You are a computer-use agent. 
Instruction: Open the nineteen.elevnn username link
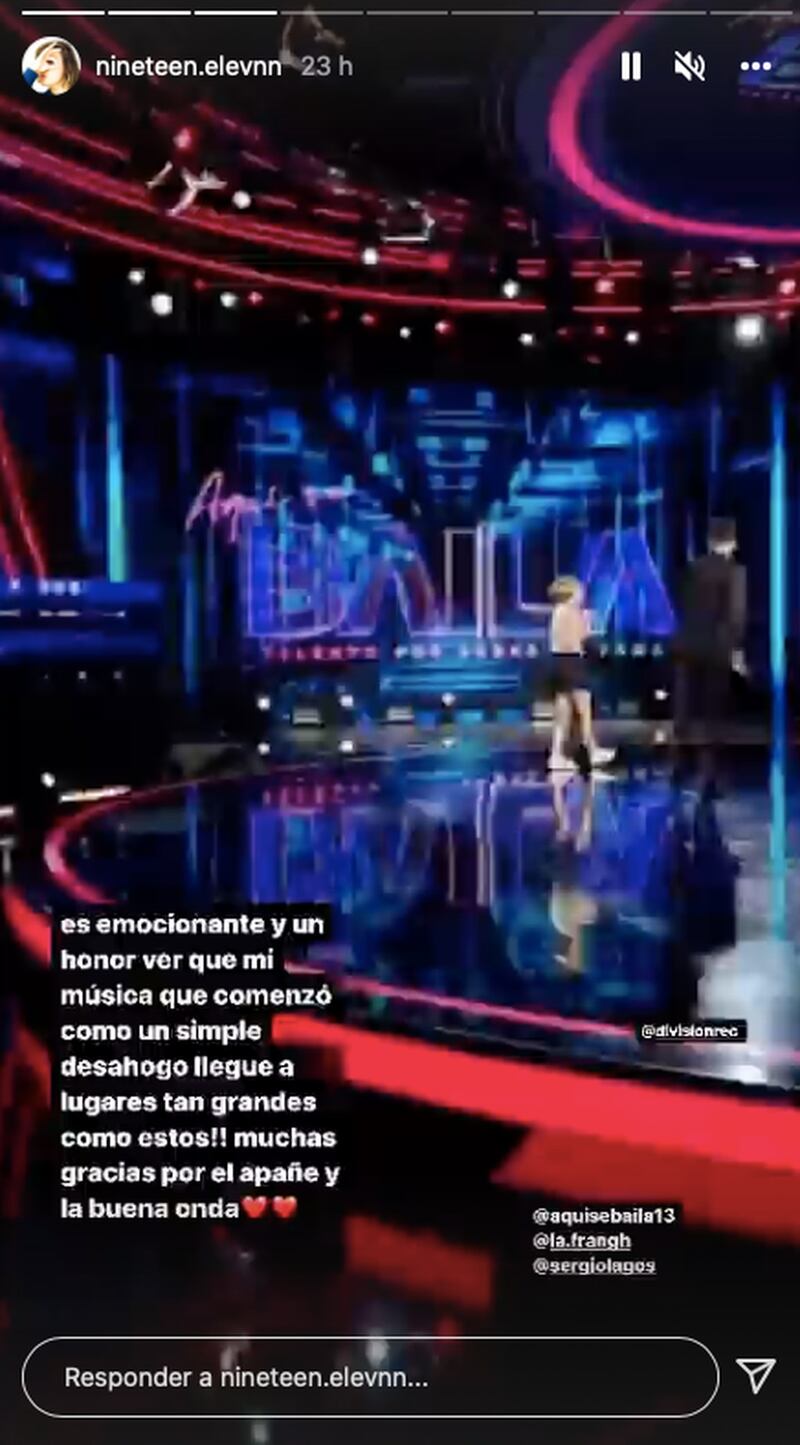tap(188, 67)
